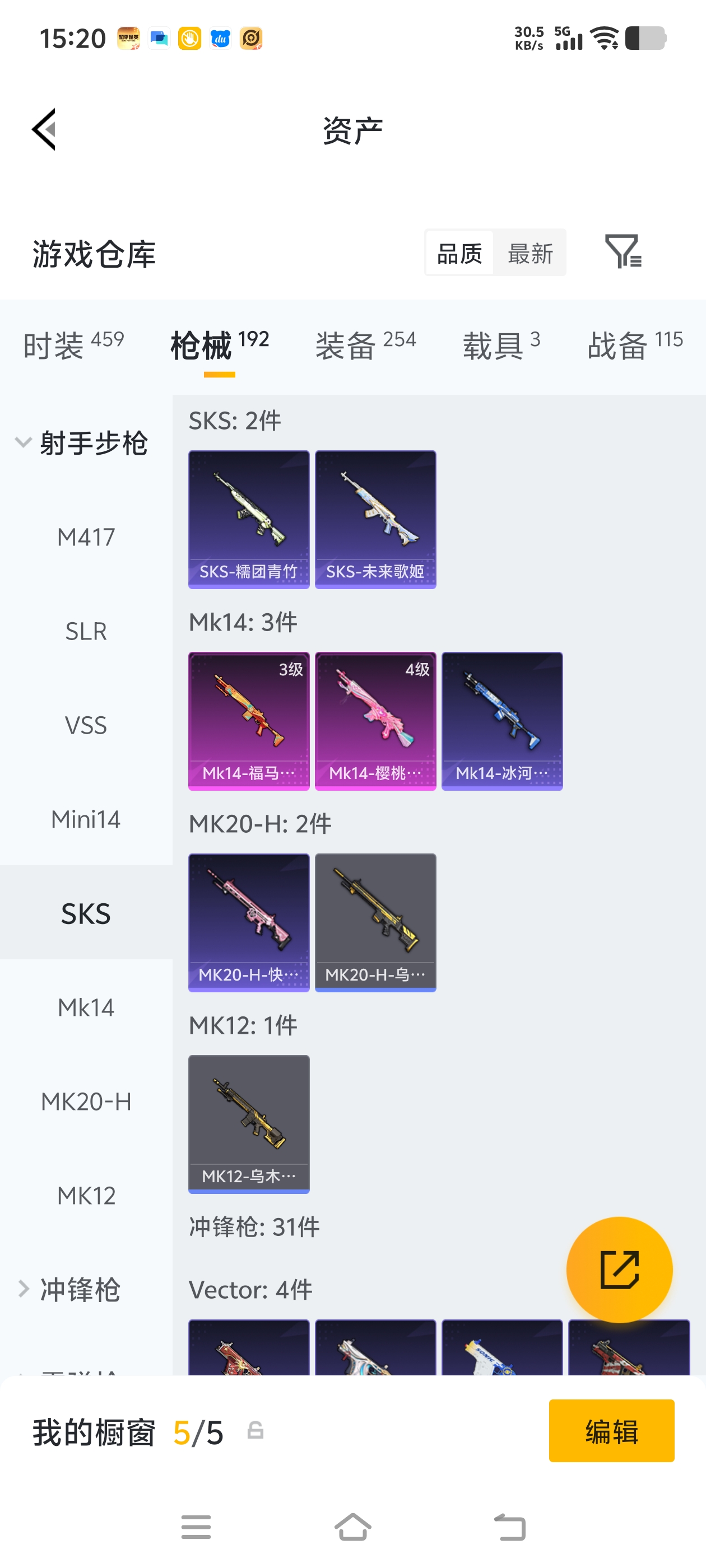Viewport: 706px width, 1568px height.
Task: Edit my showcase with 编辑
Action: pyautogui.click(x=611, y=1430)
